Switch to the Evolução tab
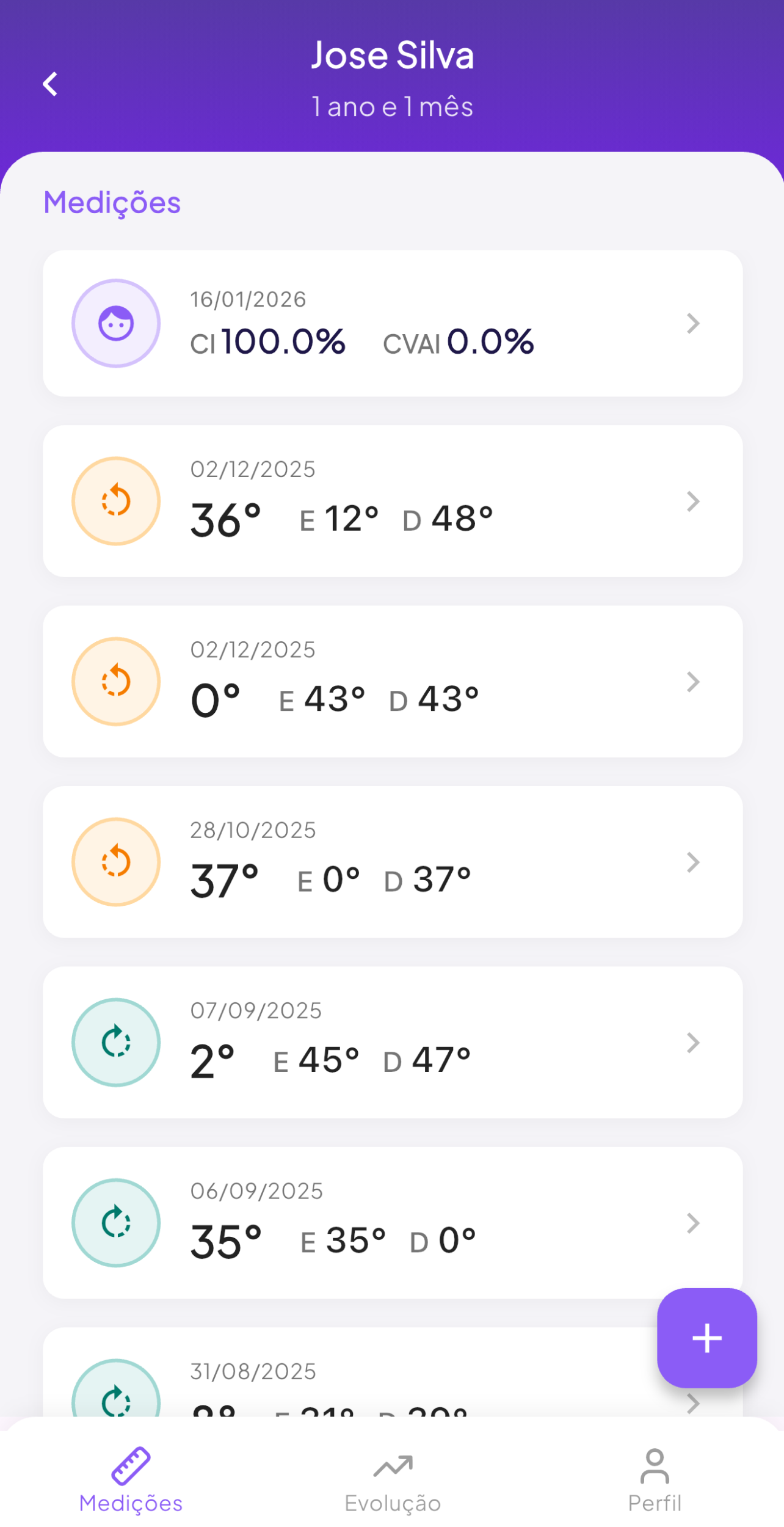784x1527 pixels. click(x=393, y=1479)
